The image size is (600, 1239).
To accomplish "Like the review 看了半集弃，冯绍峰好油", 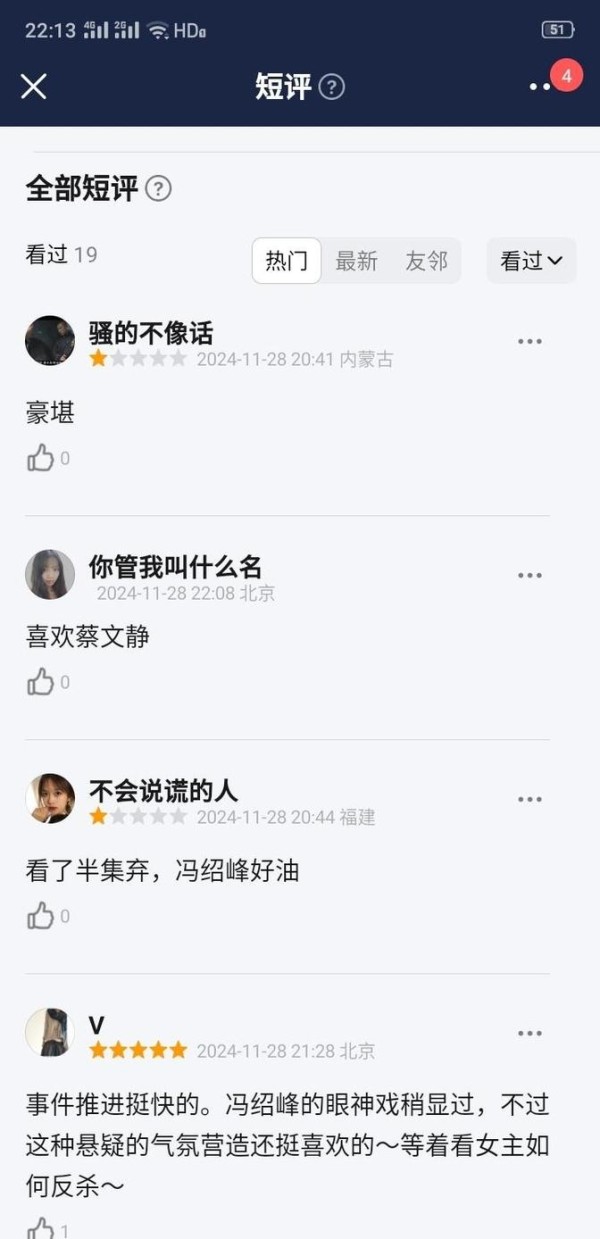I will (x=41, y=915).
